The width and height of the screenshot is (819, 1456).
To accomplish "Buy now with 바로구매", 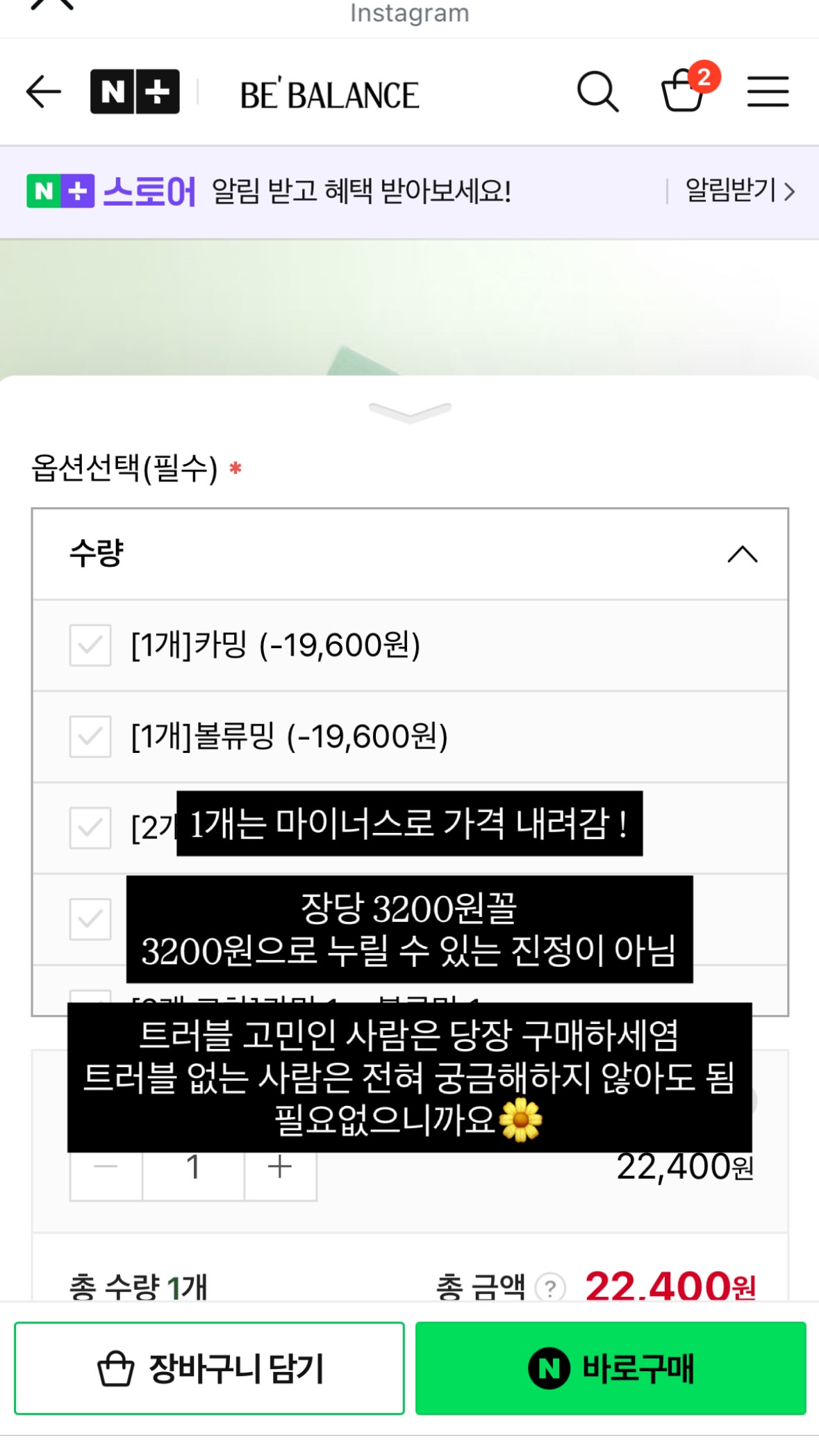I will (611, 1368).
